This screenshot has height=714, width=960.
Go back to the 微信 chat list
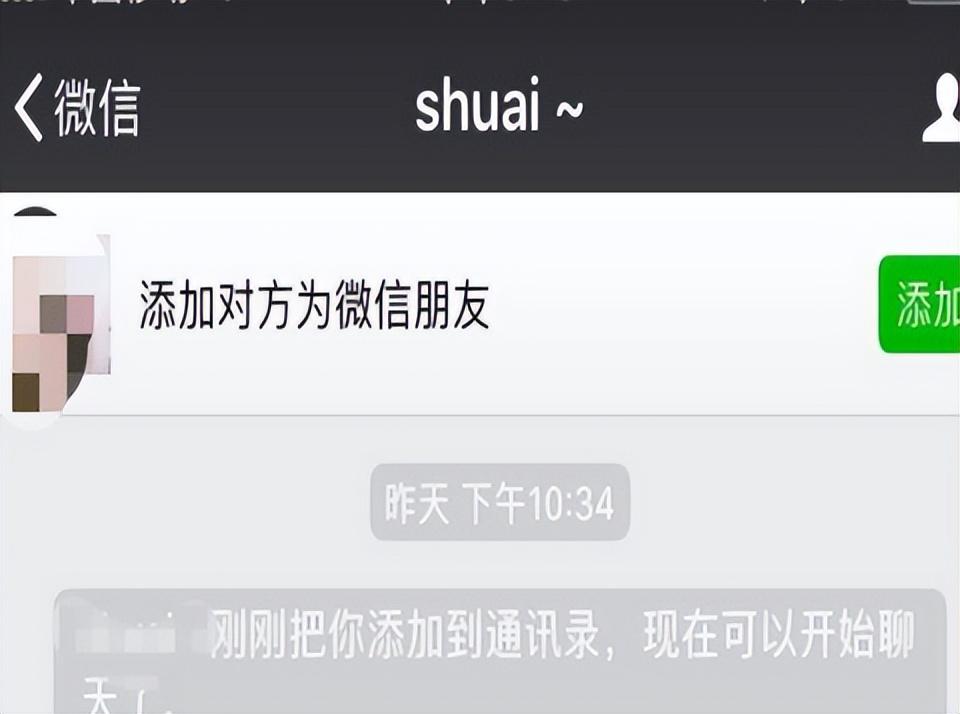click(x=78, y=108)
